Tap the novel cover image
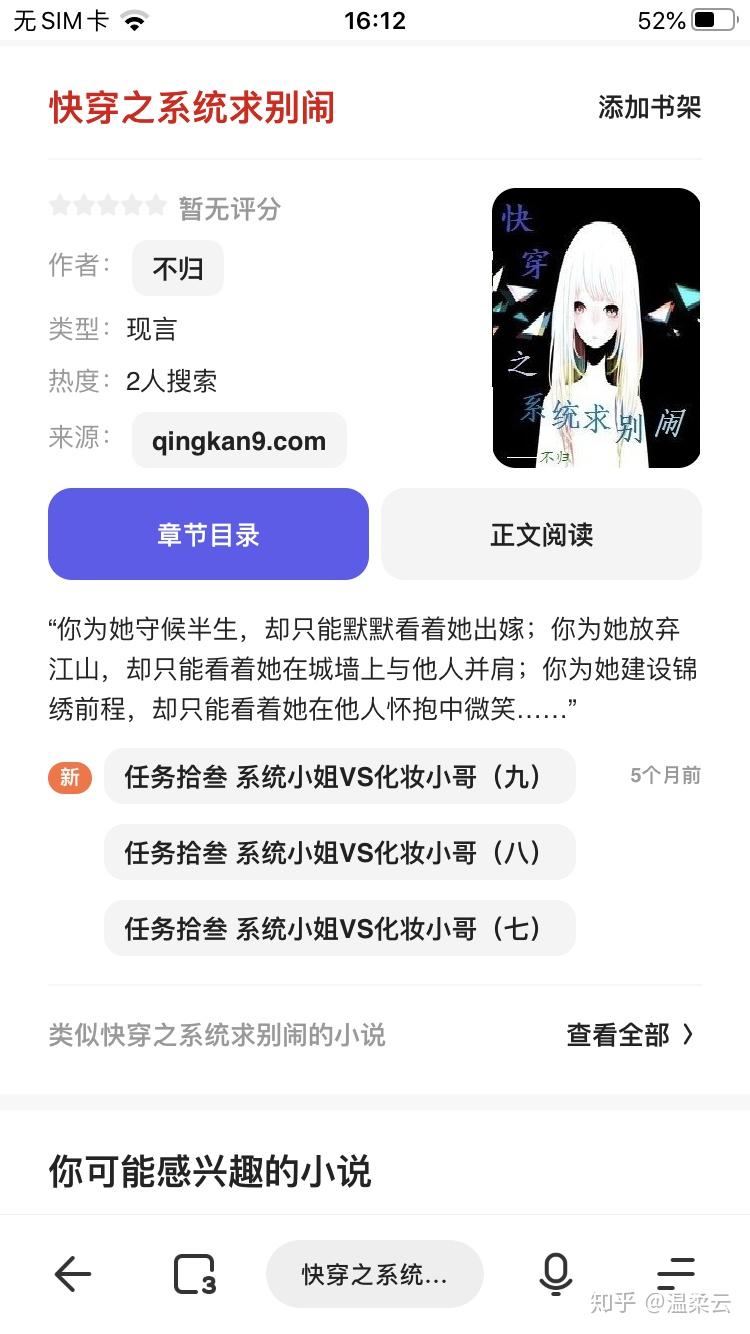Viewport: 750px width, 1334px height. (x=596, y=328)
